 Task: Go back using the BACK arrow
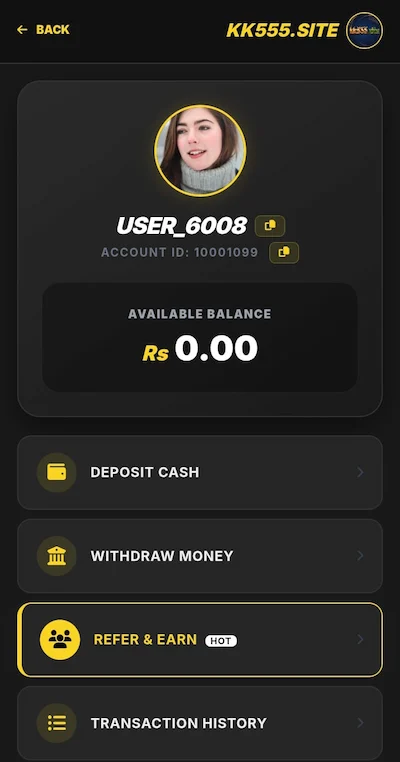pyautogui.click(x=43, y=30)
